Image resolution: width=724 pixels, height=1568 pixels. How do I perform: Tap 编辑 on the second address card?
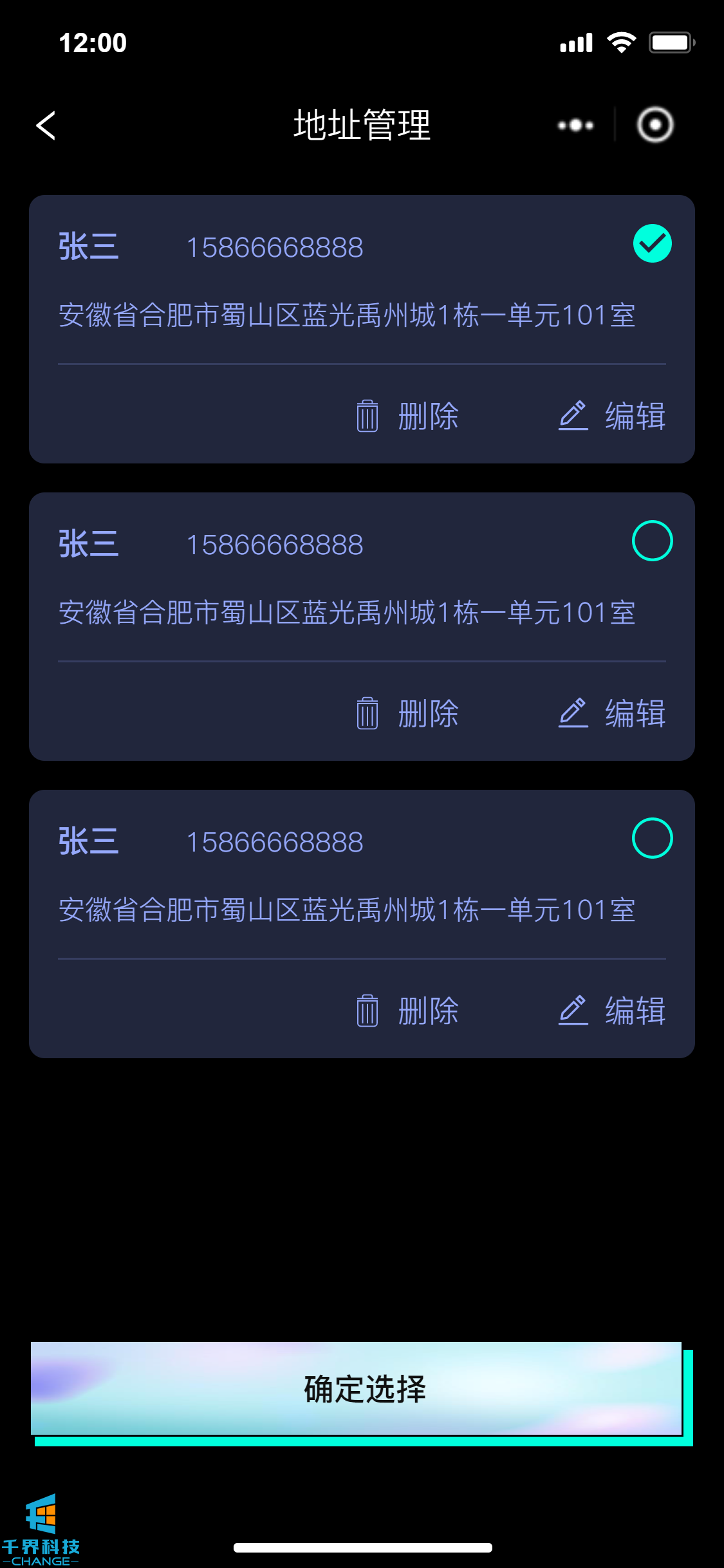click(612, 713)
